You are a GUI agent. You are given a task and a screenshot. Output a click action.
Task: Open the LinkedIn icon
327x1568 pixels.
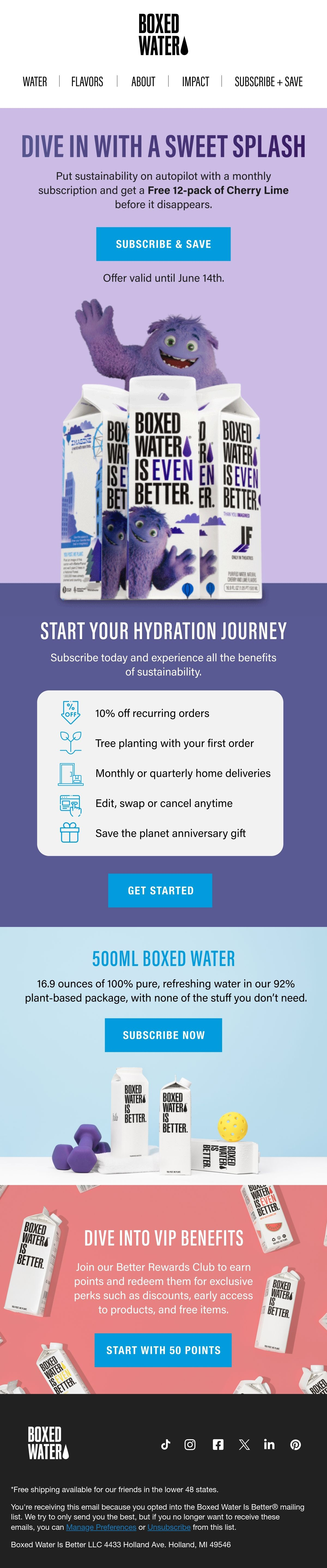(x=269, y=1444)
